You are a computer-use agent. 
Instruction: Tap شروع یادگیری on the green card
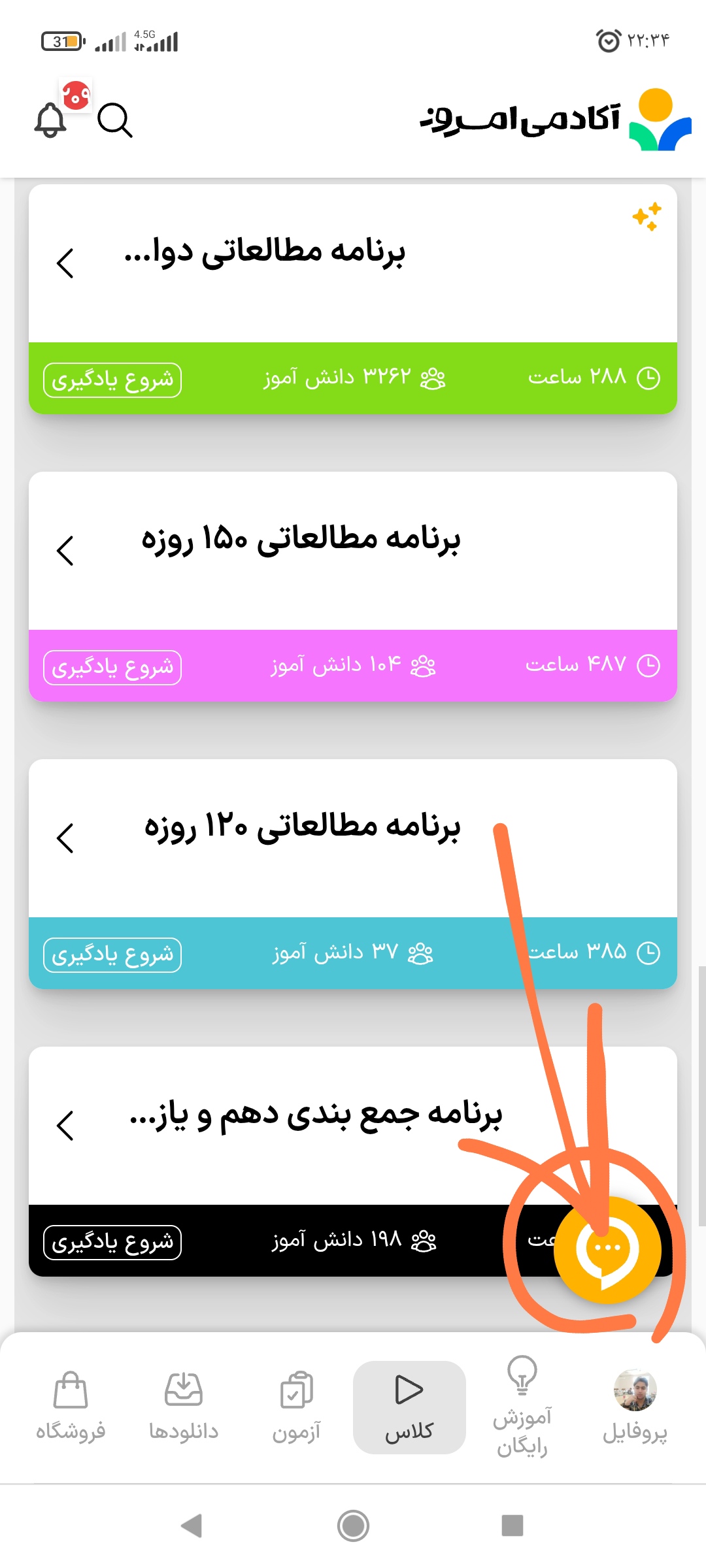point(112,380)
